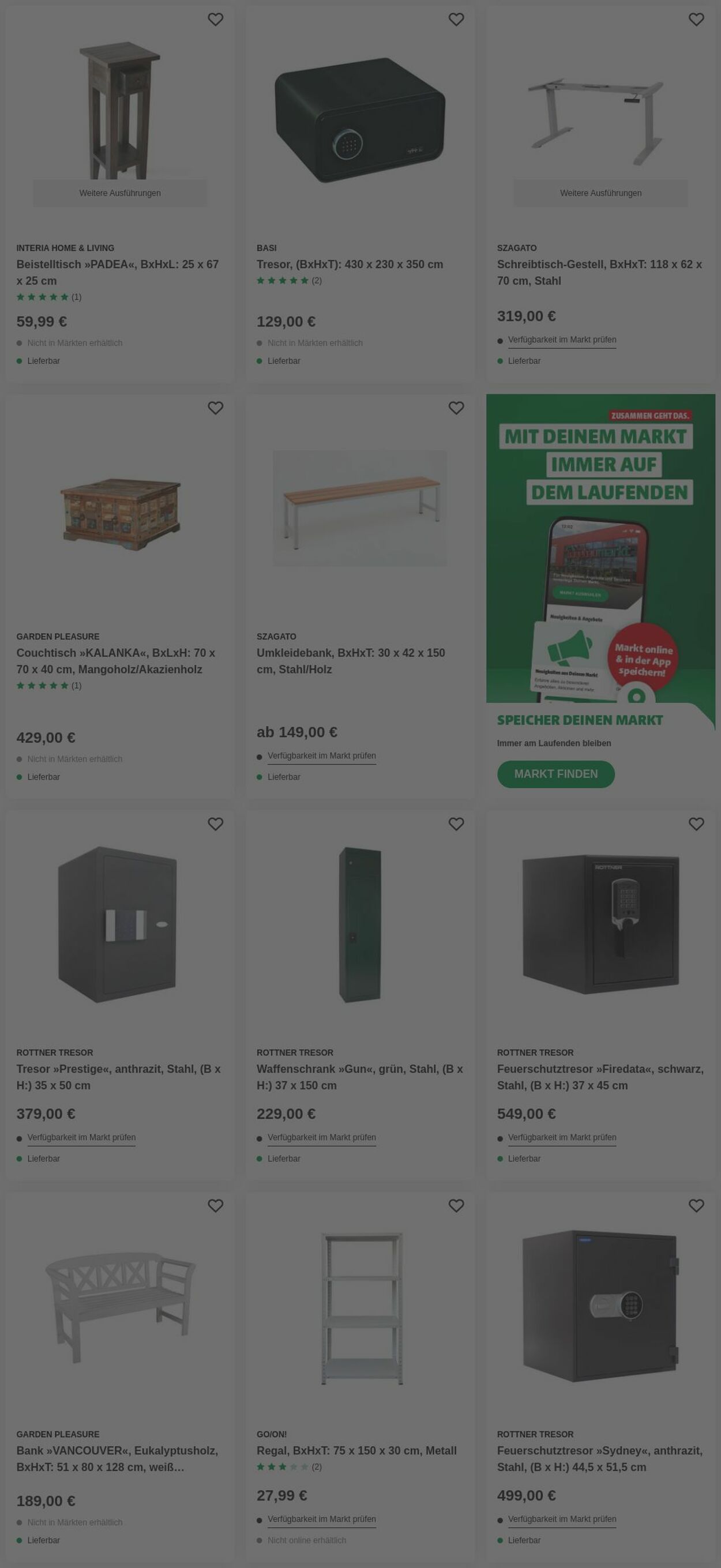Check market availability for Umkleidebank
The height and width of the screenshot is (1568, 721).
(x=321, y=755)
